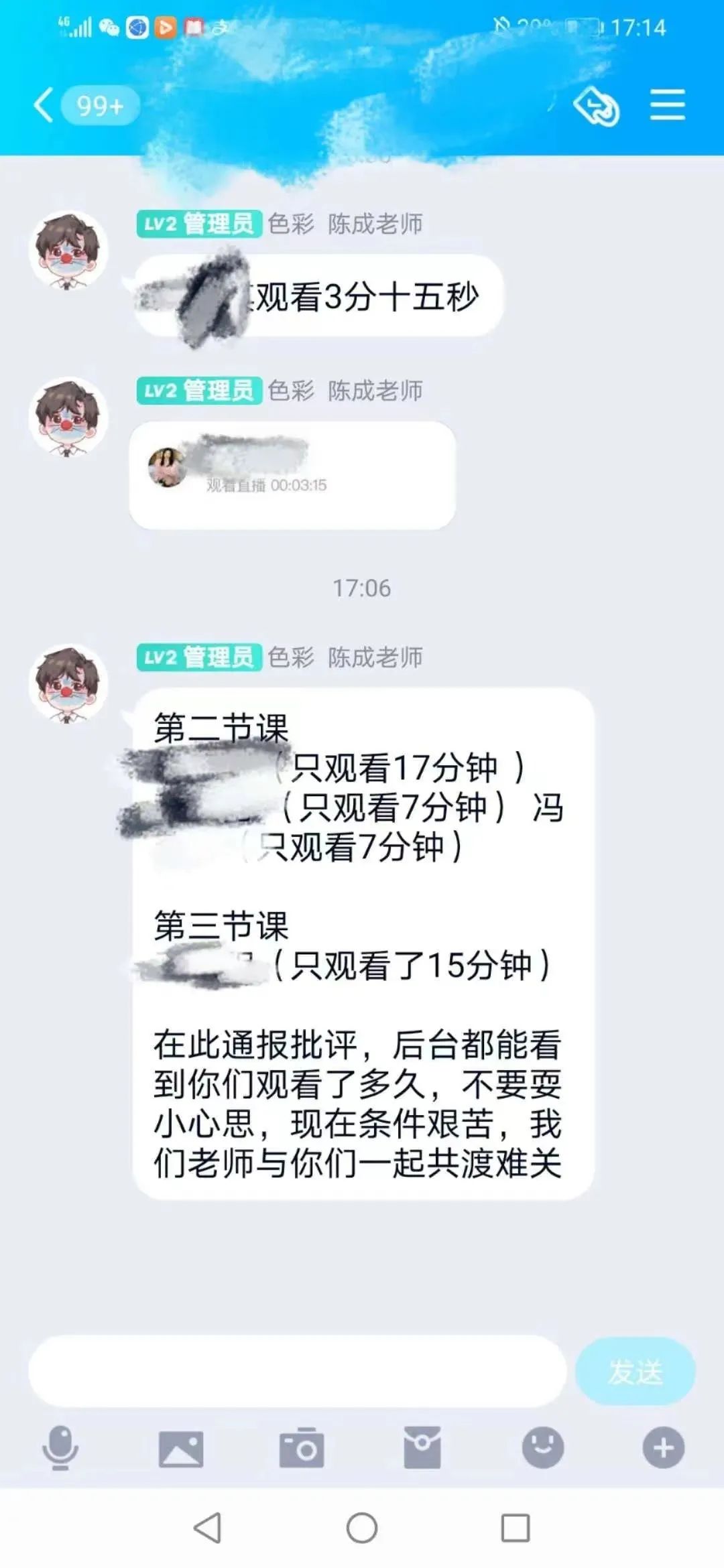
Task: Go back to the message list
Action: 44,106
